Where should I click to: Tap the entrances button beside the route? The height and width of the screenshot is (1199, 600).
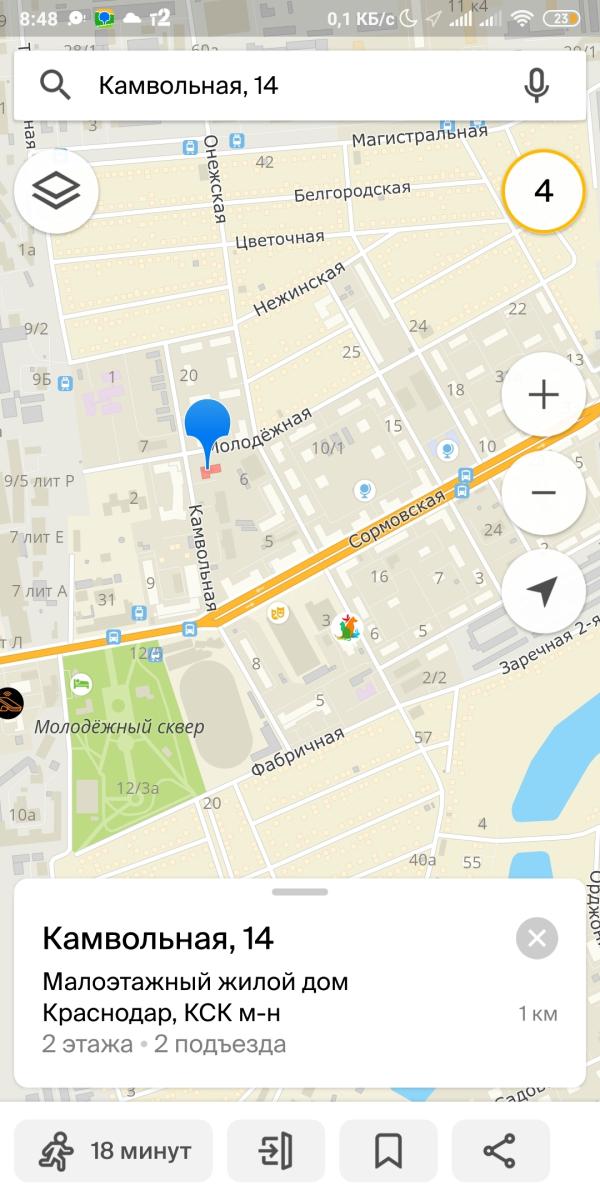(x=276, y=1152)
